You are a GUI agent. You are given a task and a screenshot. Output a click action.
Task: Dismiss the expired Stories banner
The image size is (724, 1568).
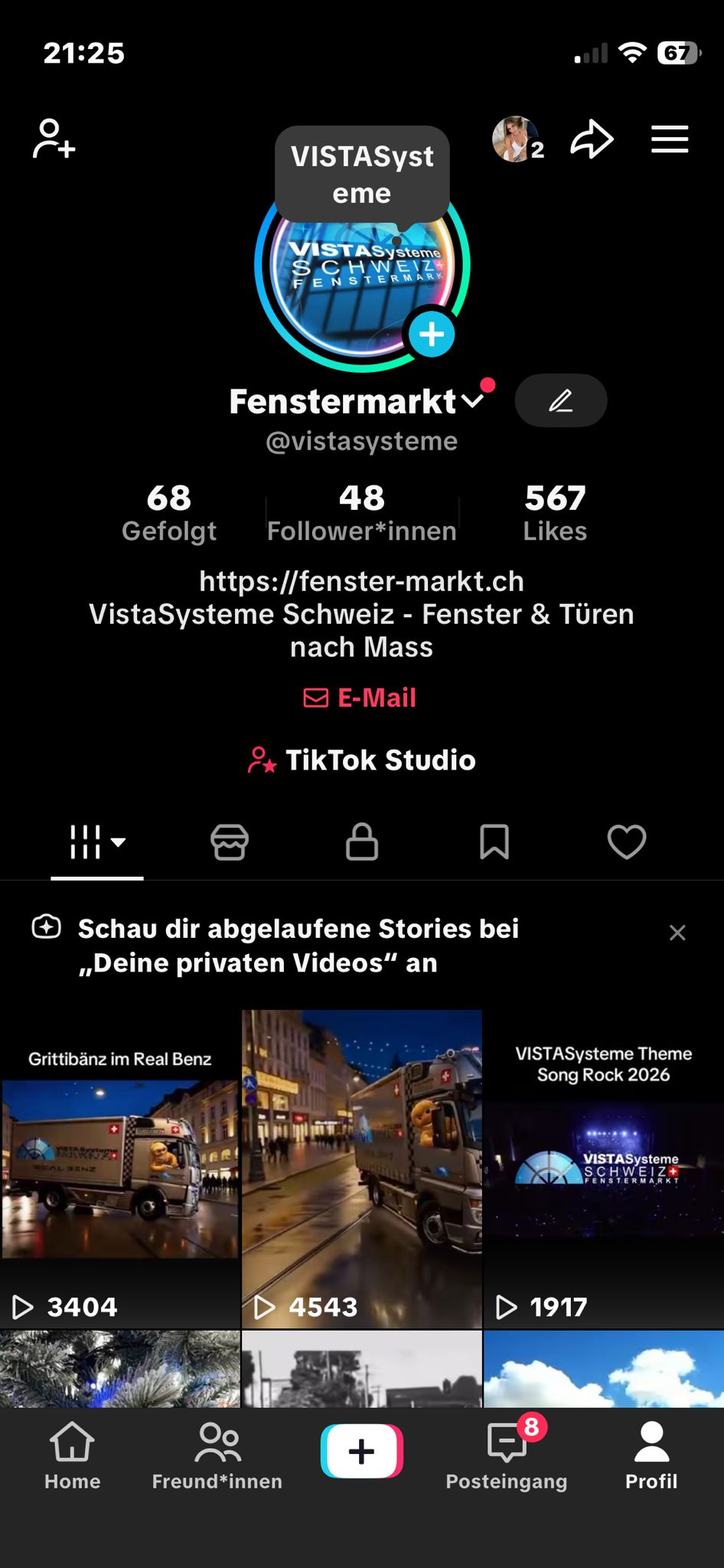677,933
